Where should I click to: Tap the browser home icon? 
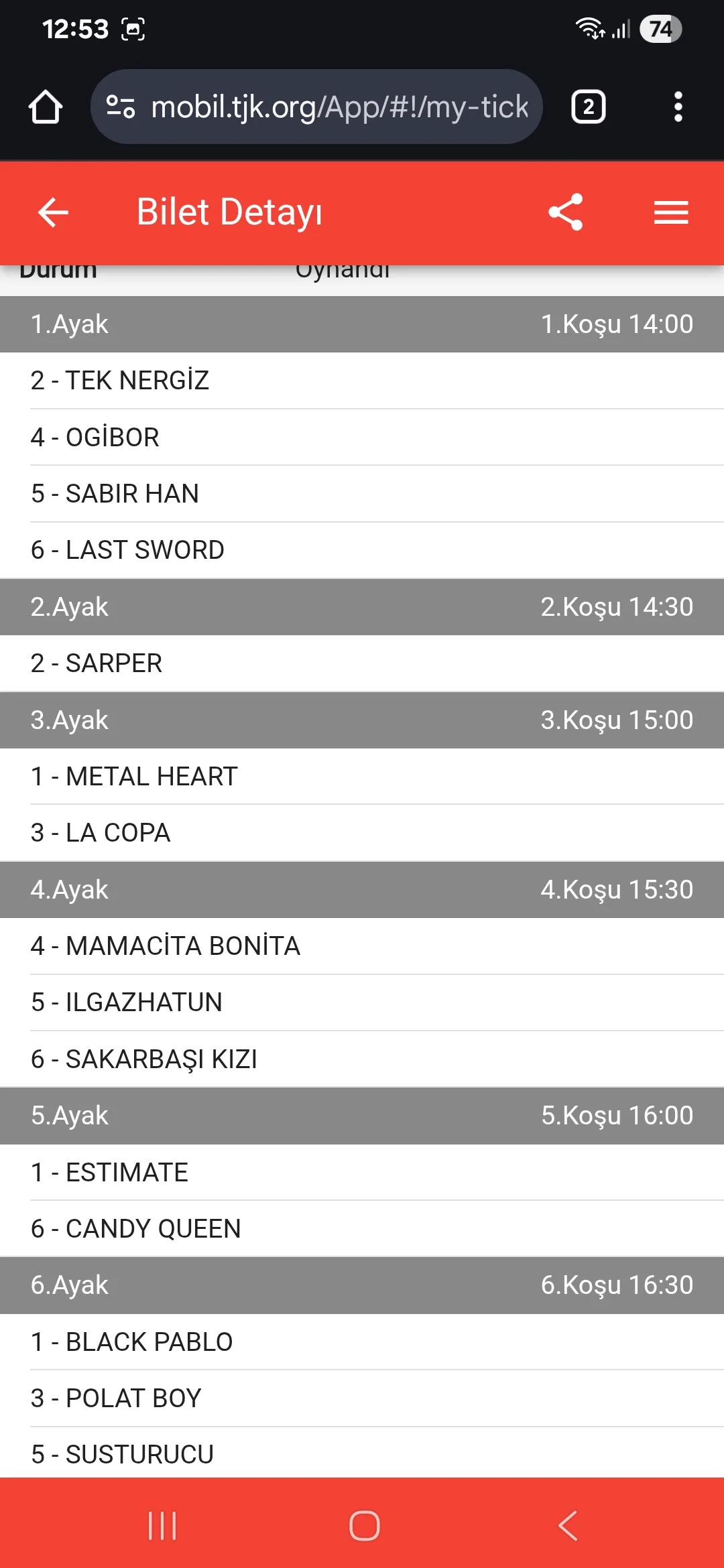click(46, 107)
